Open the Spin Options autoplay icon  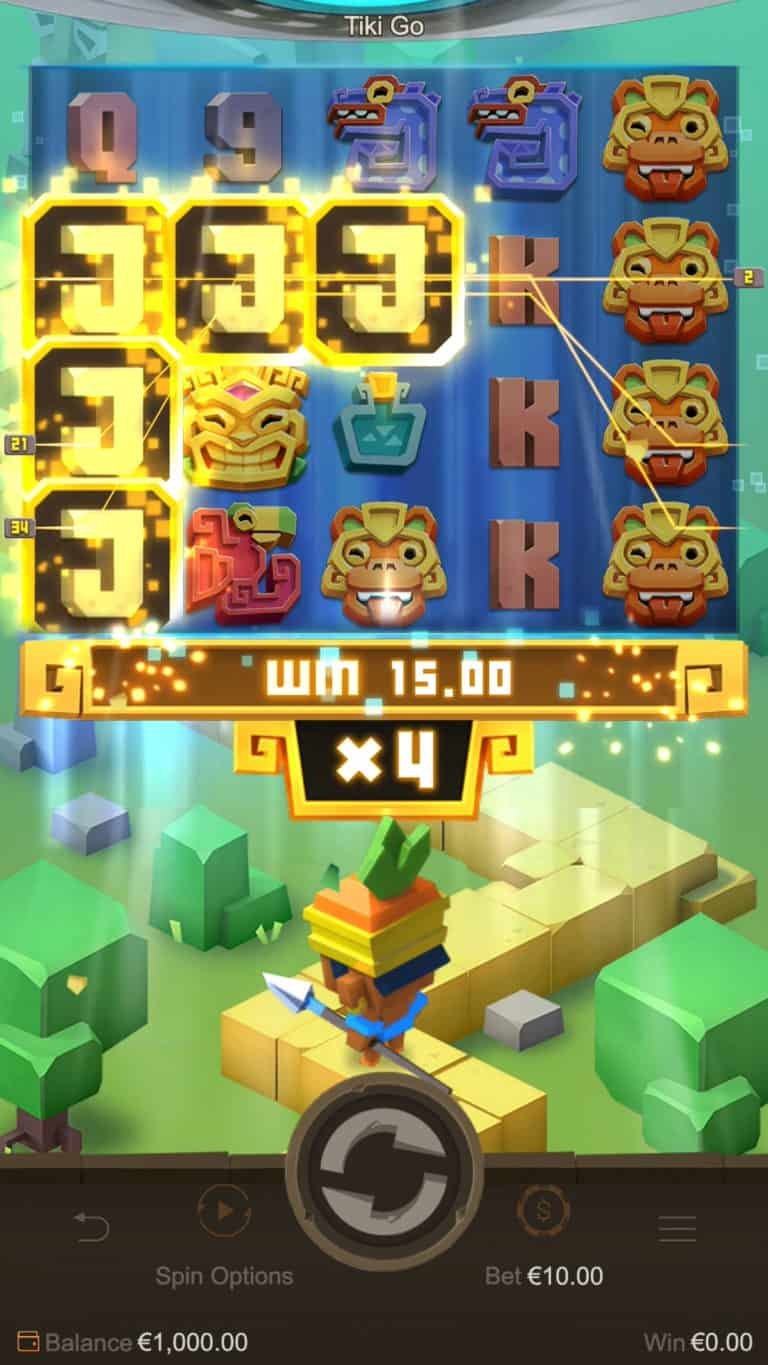[x=224, y=1212]
